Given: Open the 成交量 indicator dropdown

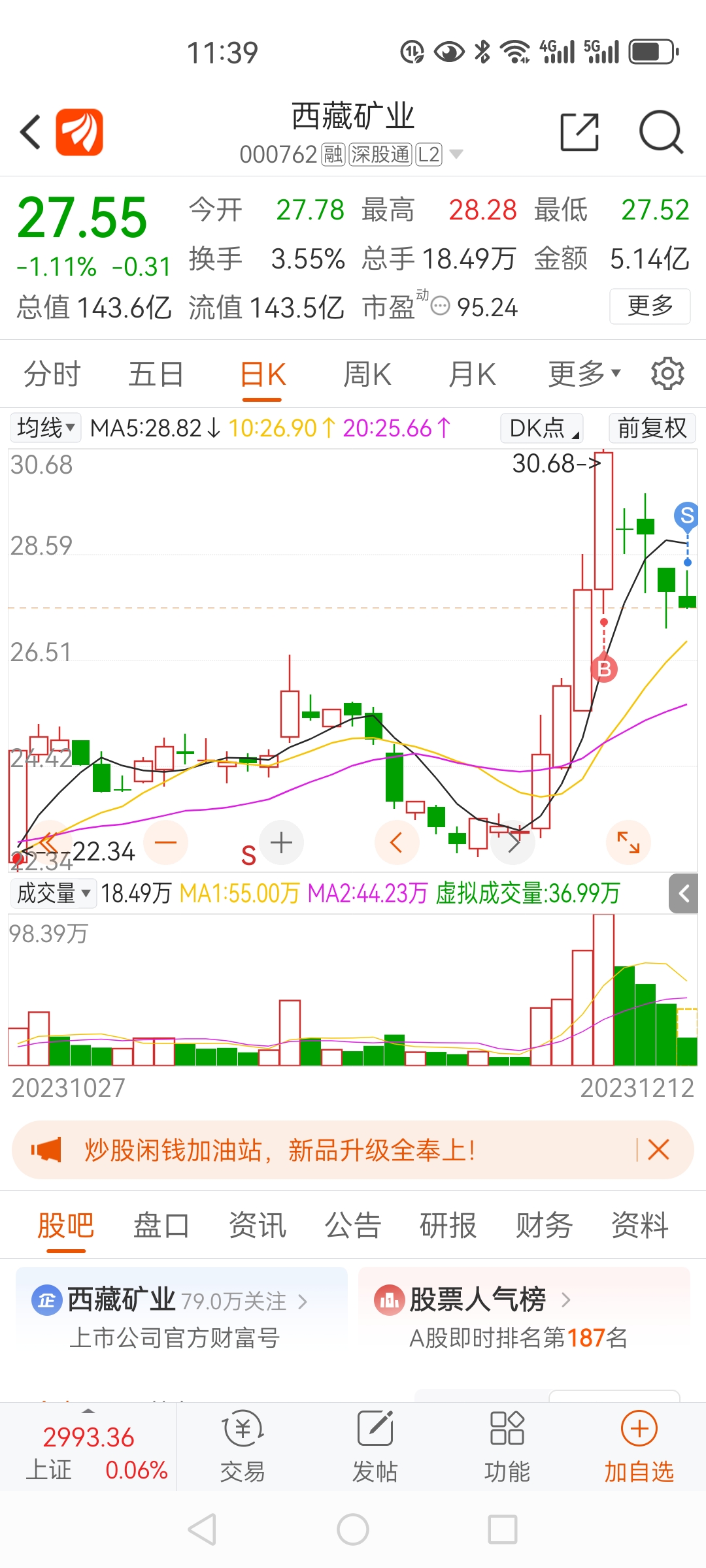Looking at the screenshot, I should pos(54,893).
